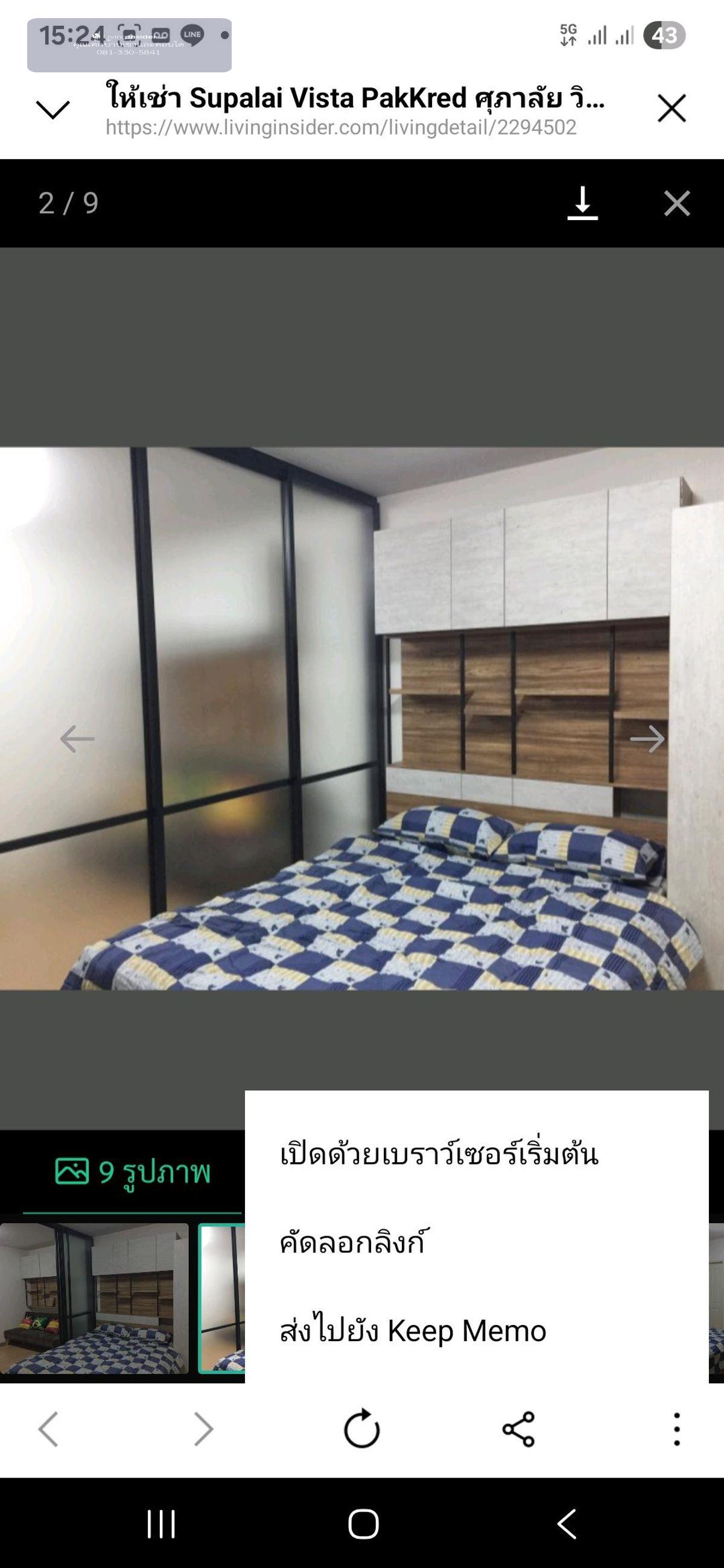
Task: Go forward to the next web page
Action: 203,1429
